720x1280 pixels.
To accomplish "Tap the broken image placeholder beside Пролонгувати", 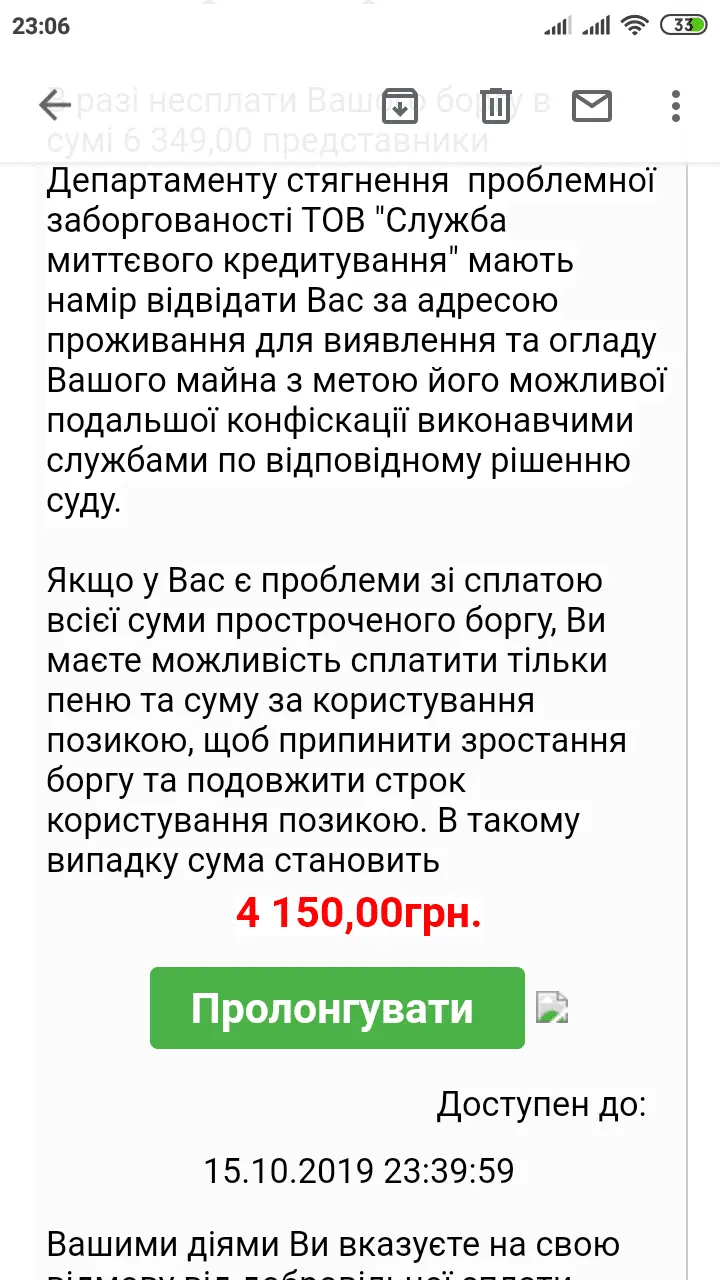I will tap(553, 1008).
